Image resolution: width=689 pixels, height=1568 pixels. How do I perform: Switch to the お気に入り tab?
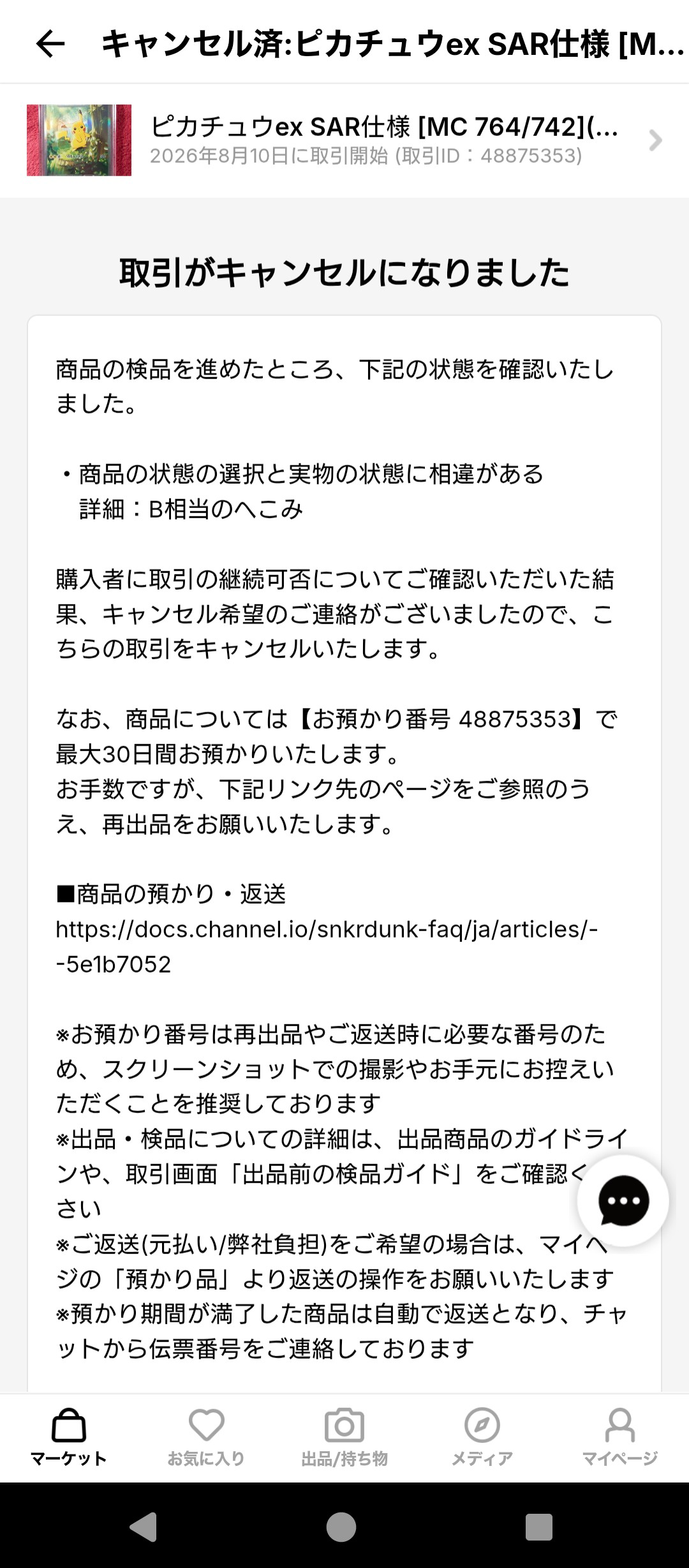[x=206, y=1438]
